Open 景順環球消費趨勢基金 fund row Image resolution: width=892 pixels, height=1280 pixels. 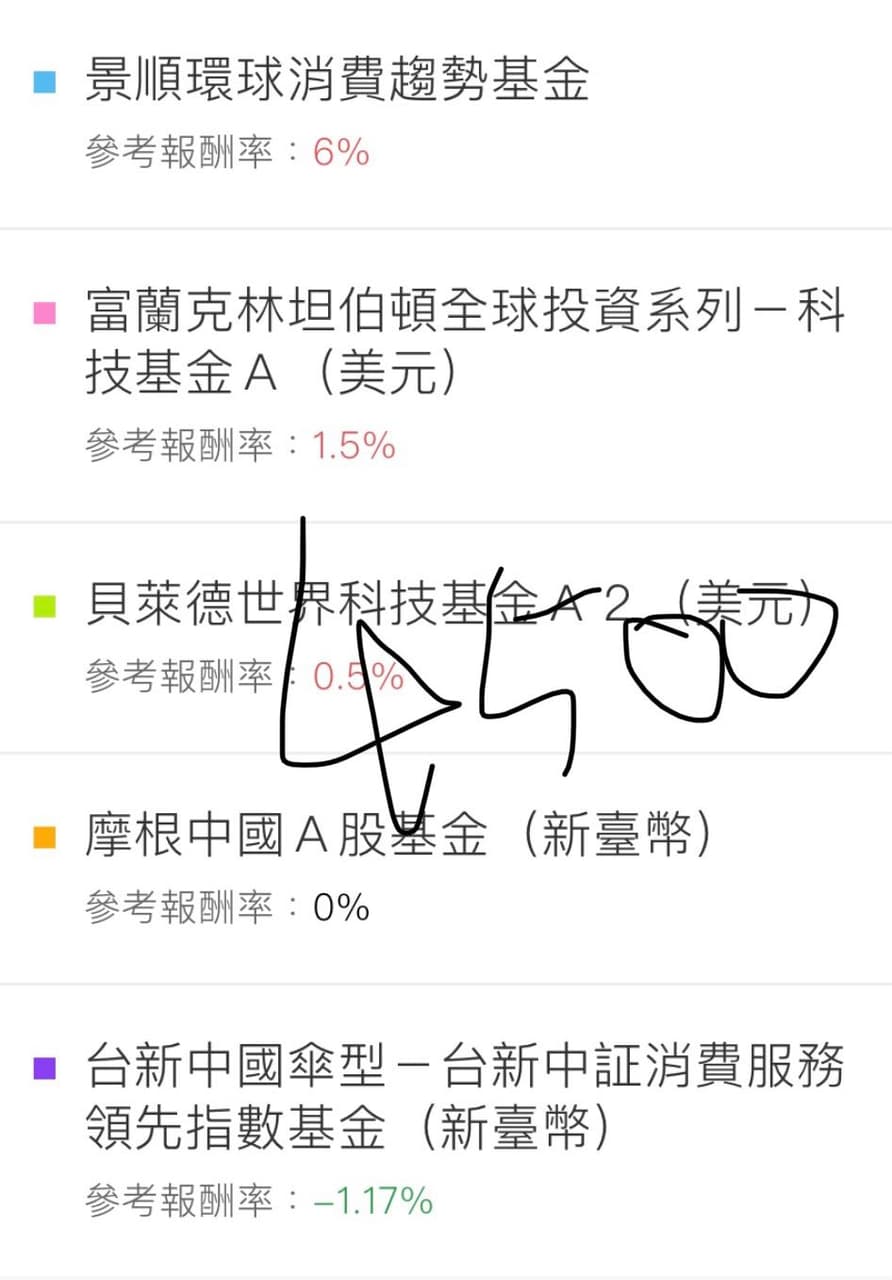pyautogui.click(x=338, y=81)
